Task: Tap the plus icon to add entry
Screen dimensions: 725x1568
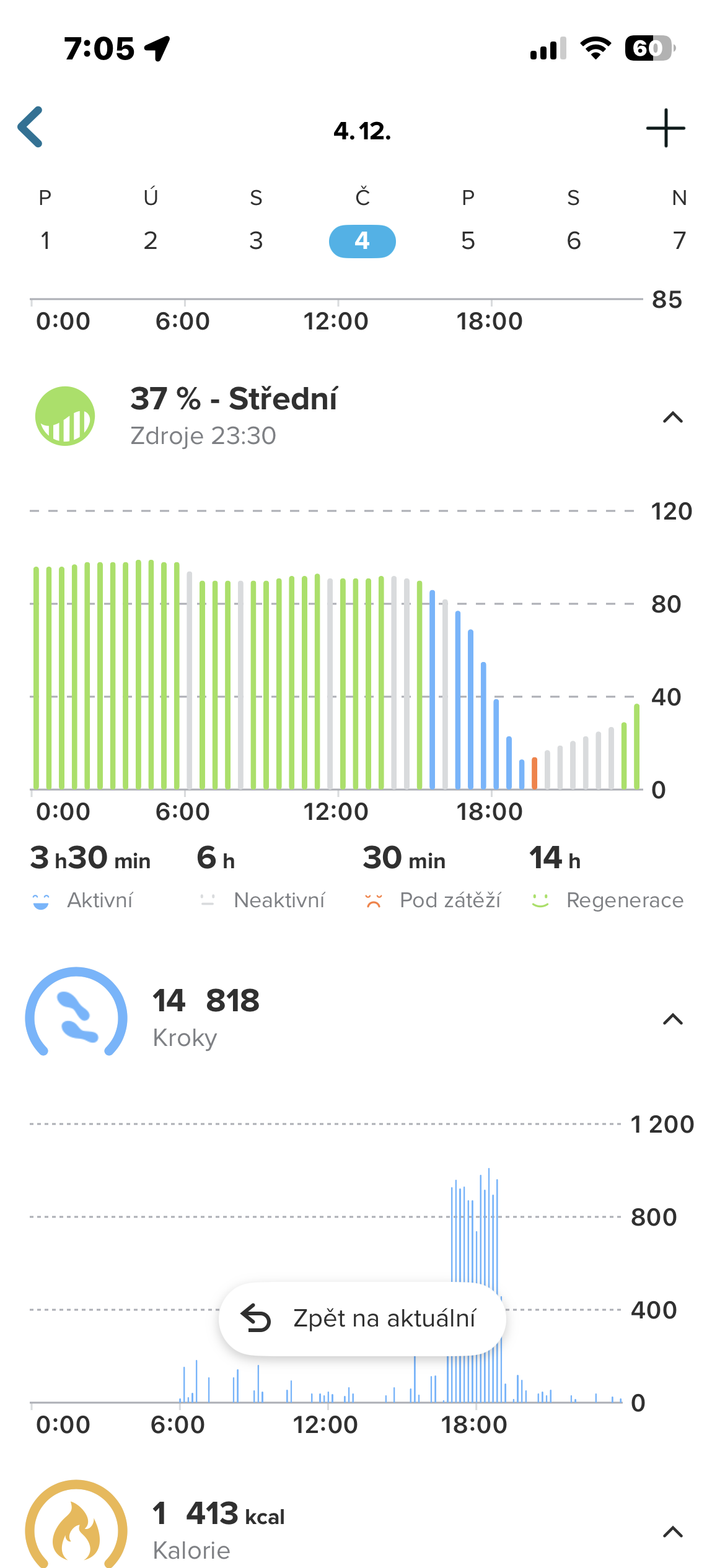Action: pos(666,128)
